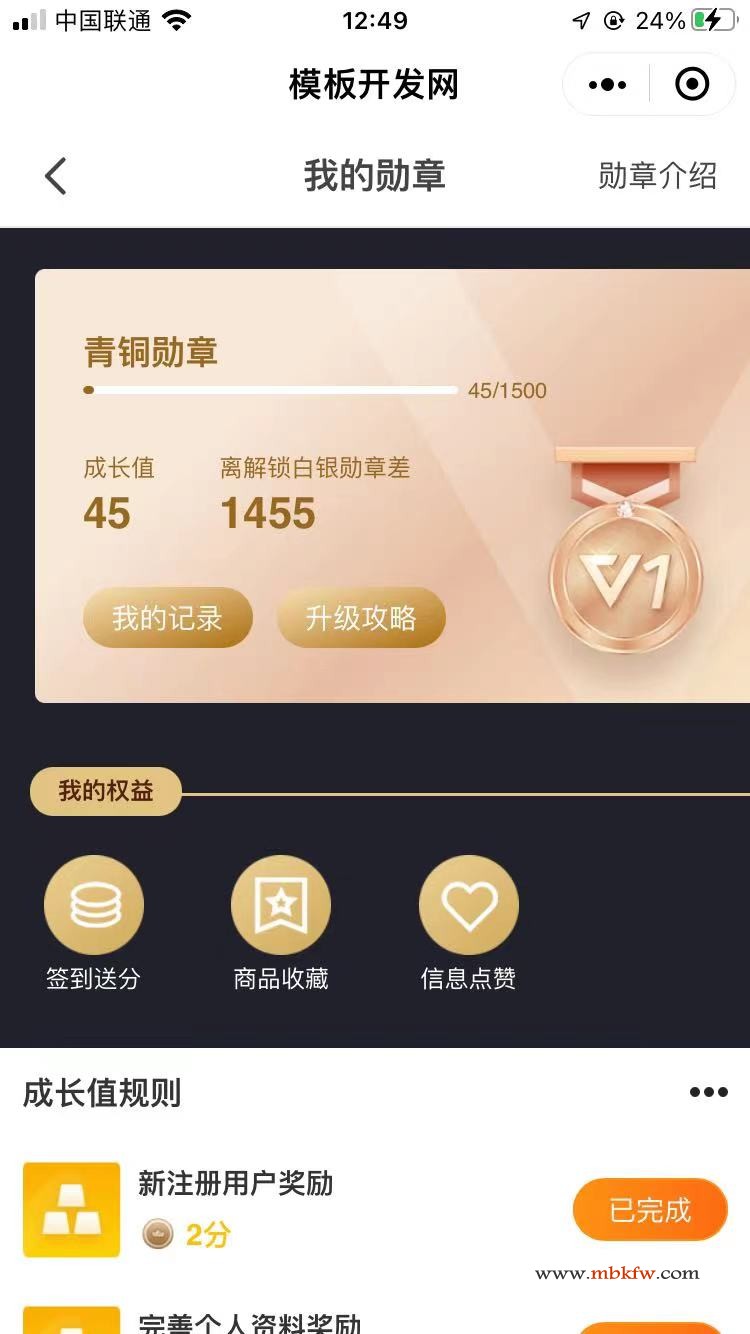Open 勋章介绍 medal introduction
The height and width of the screenshot is (1334, 750).
[x=657, y=176]
